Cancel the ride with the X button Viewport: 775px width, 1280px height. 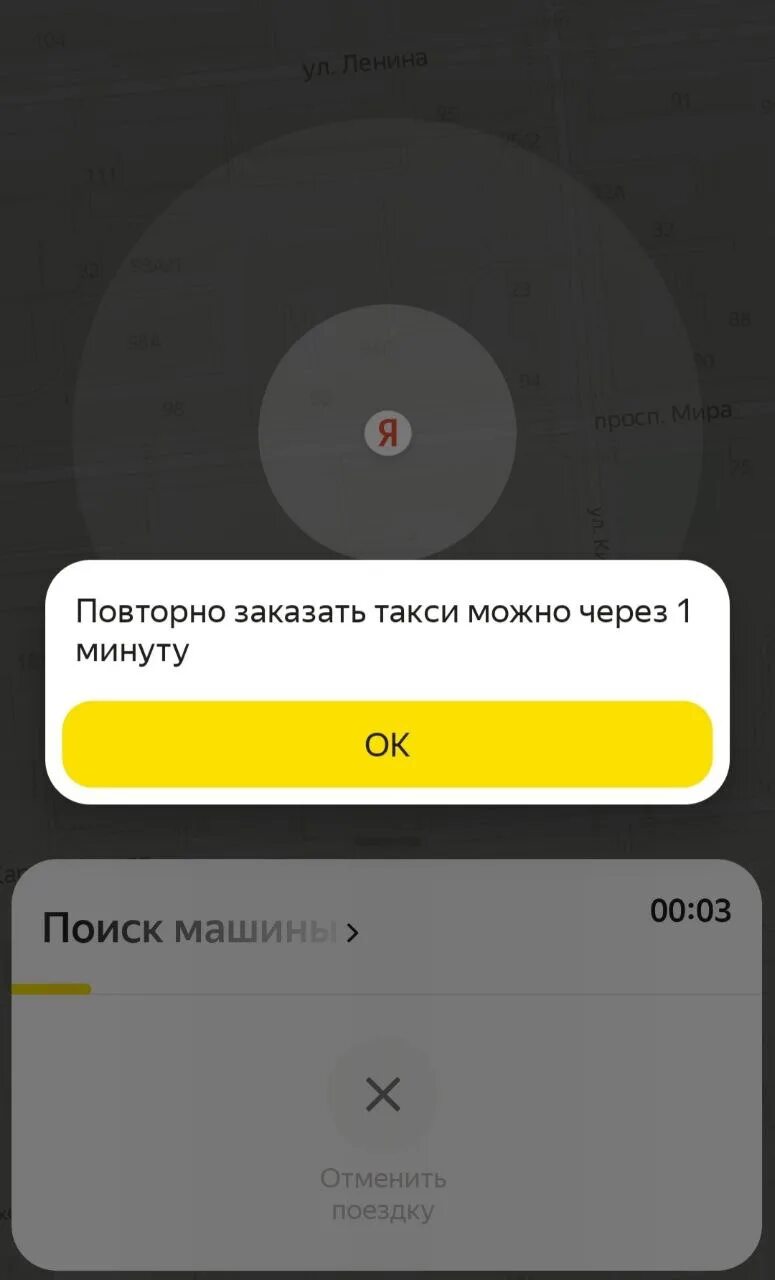383,1094
